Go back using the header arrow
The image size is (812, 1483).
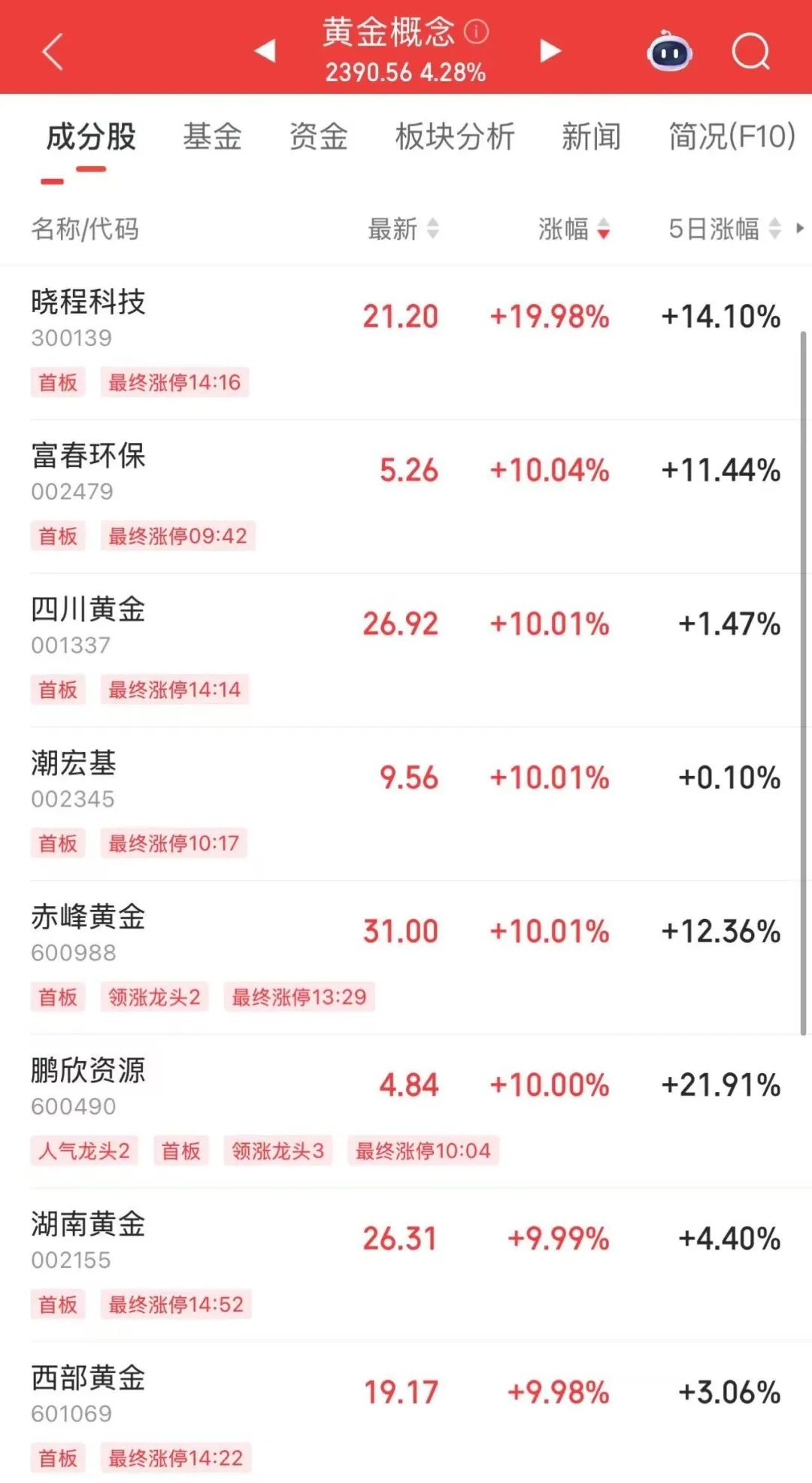(53, 52)
